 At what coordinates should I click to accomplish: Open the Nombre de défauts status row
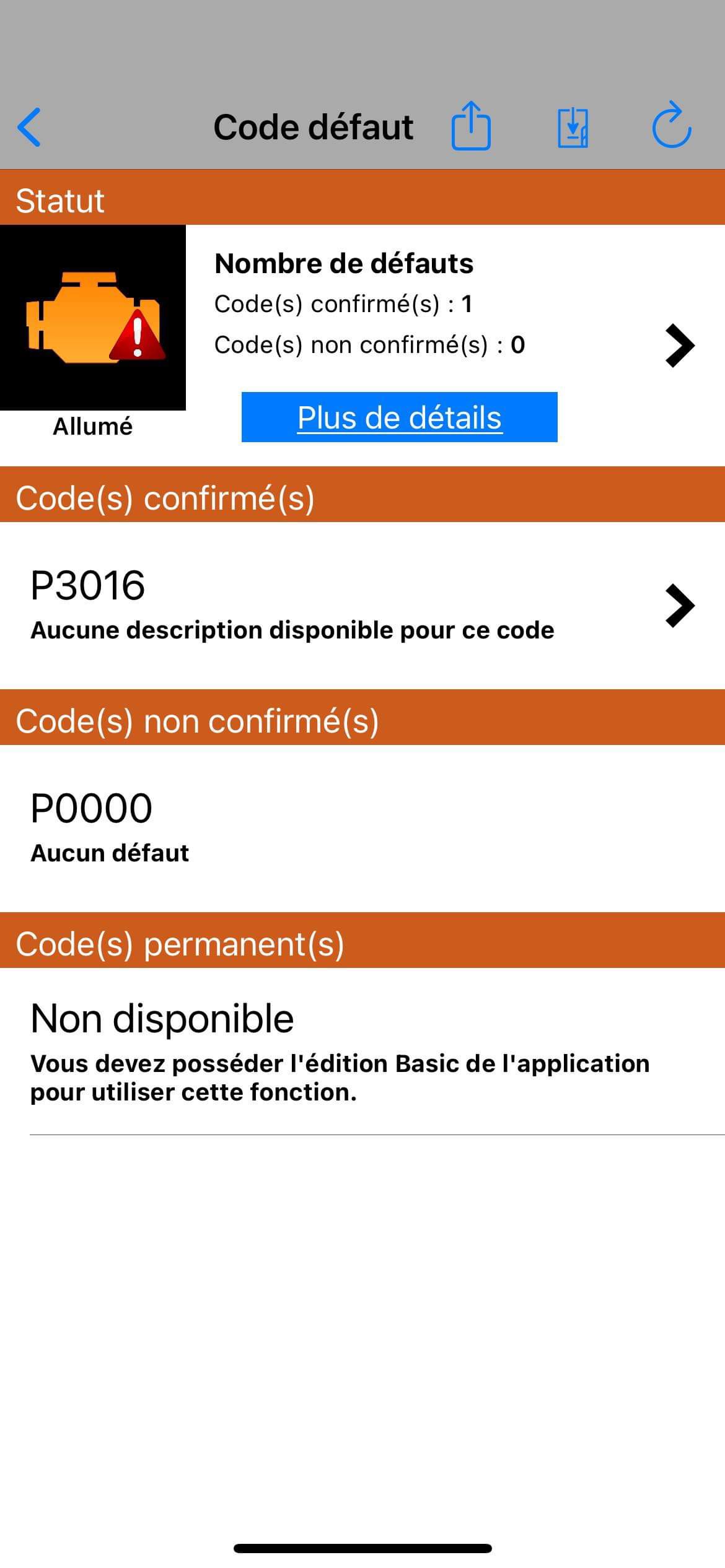[679, 346]
